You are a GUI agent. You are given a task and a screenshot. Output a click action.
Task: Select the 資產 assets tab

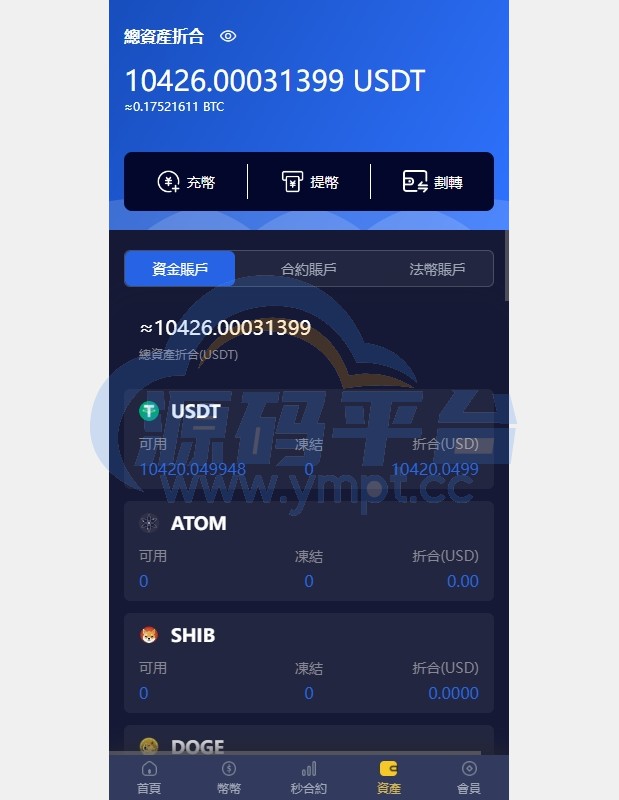[x=389, y=778]
